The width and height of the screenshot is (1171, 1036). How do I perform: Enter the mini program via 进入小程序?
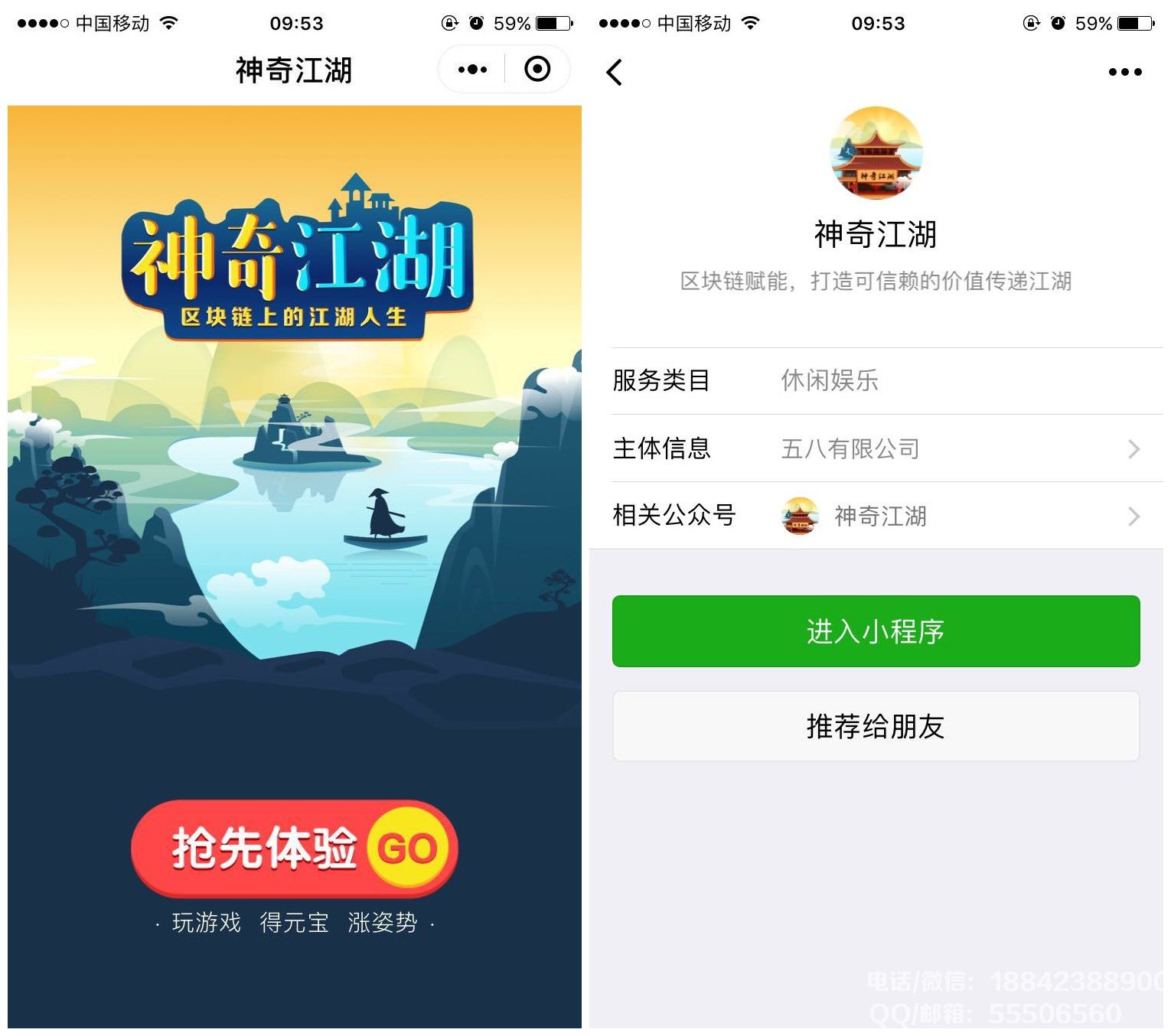point(876,631)
